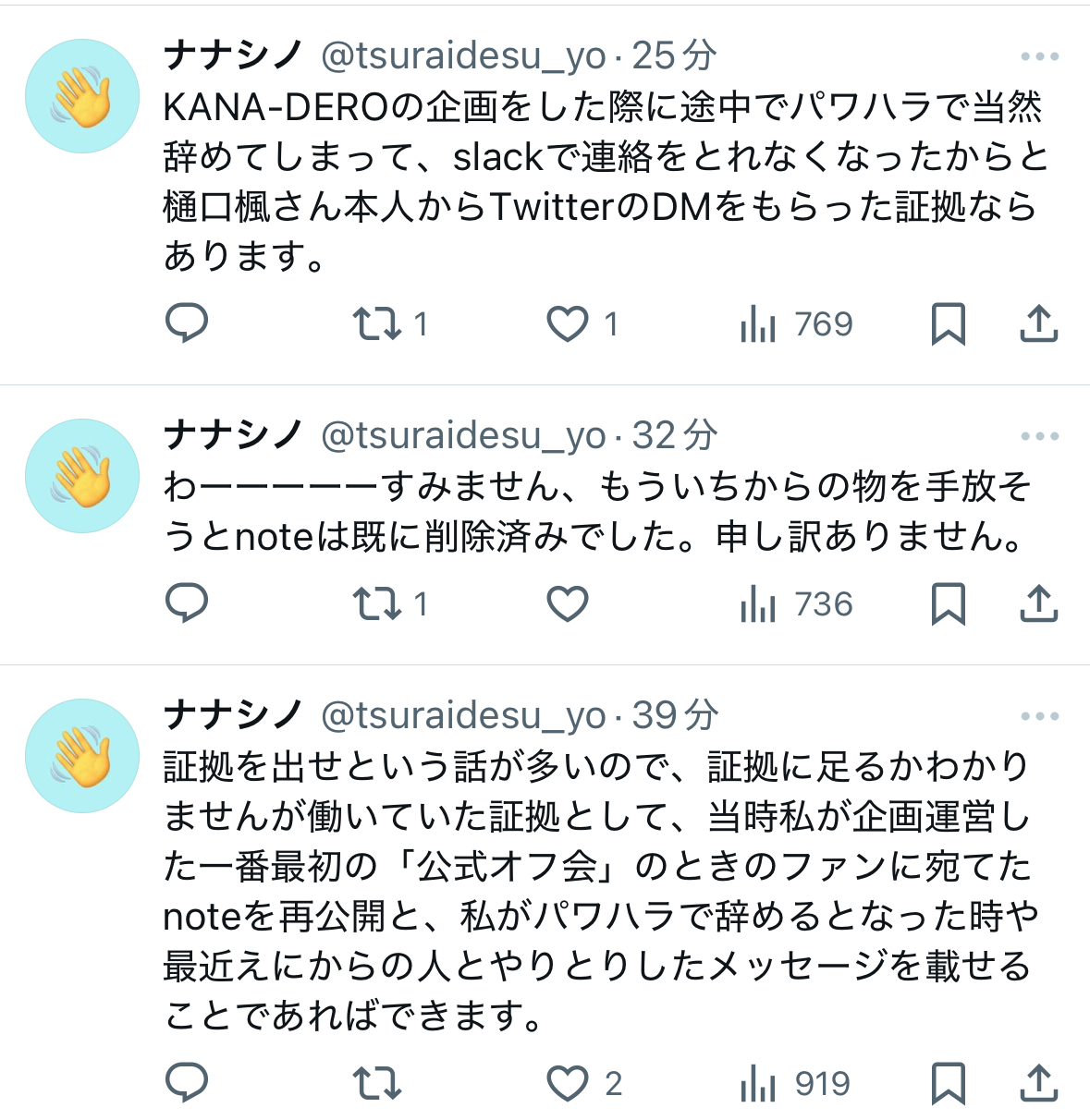Share the 32分 note削除済み tweet
This screenshot has width=1090, height=1120.
pos(1038,603)
